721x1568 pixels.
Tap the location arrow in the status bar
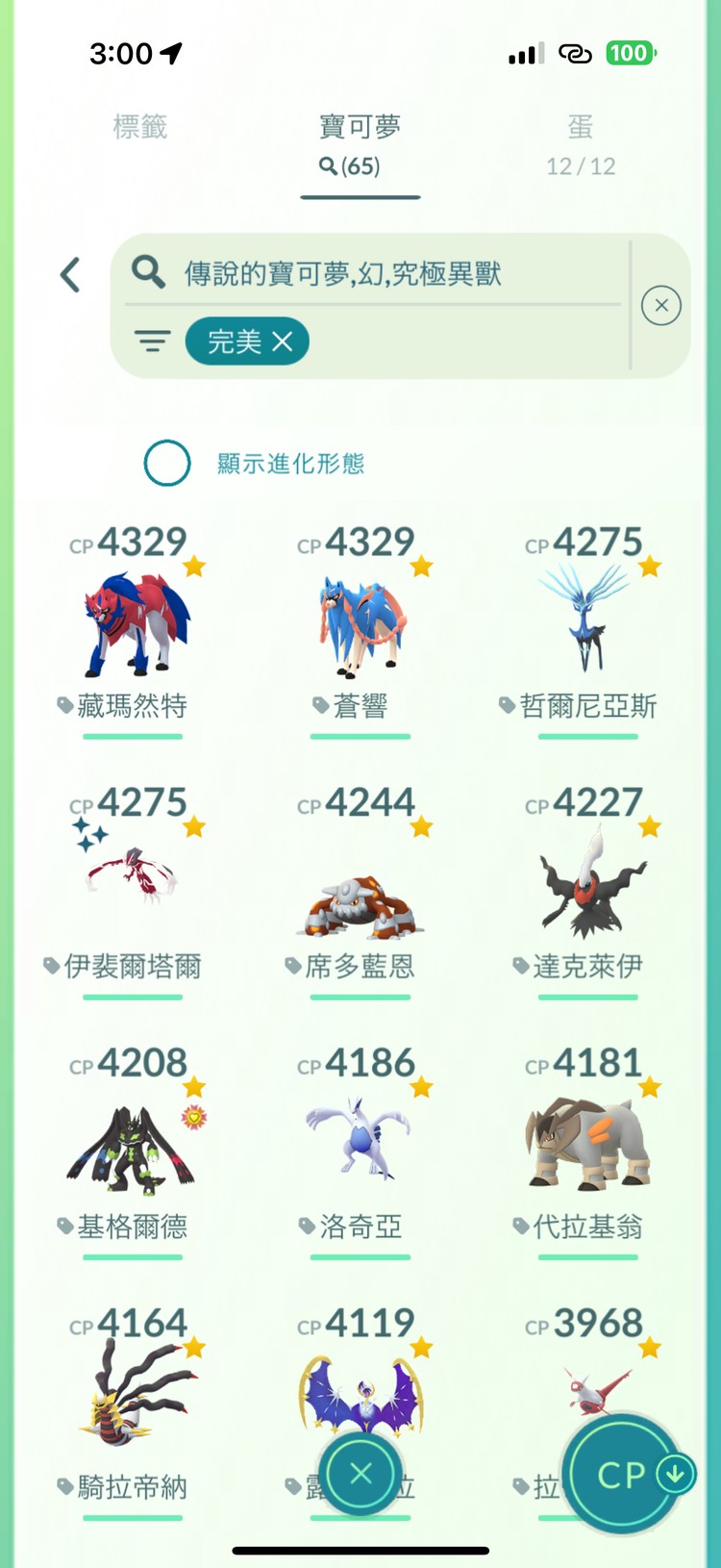tap(171, 53)
